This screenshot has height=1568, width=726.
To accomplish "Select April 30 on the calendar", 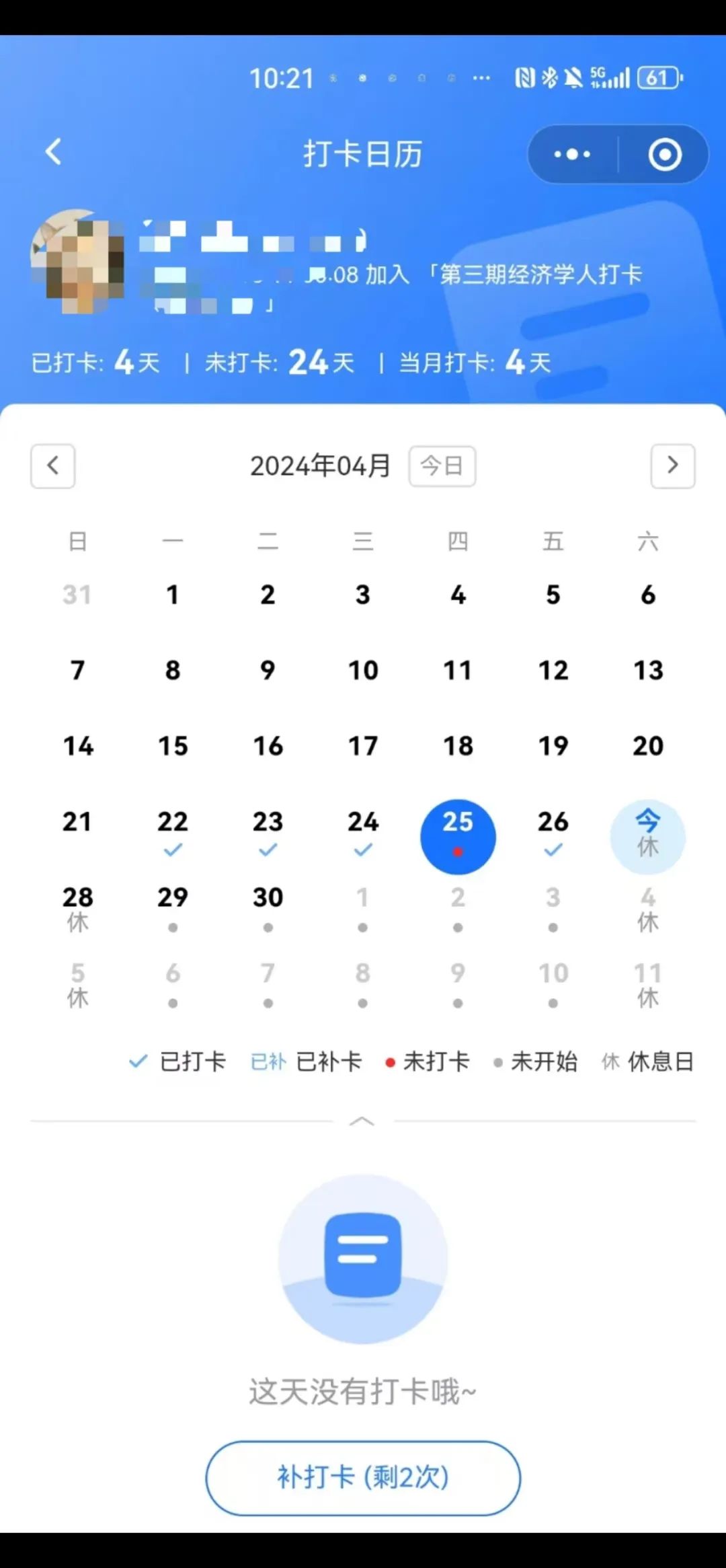I will pos(268,910).
